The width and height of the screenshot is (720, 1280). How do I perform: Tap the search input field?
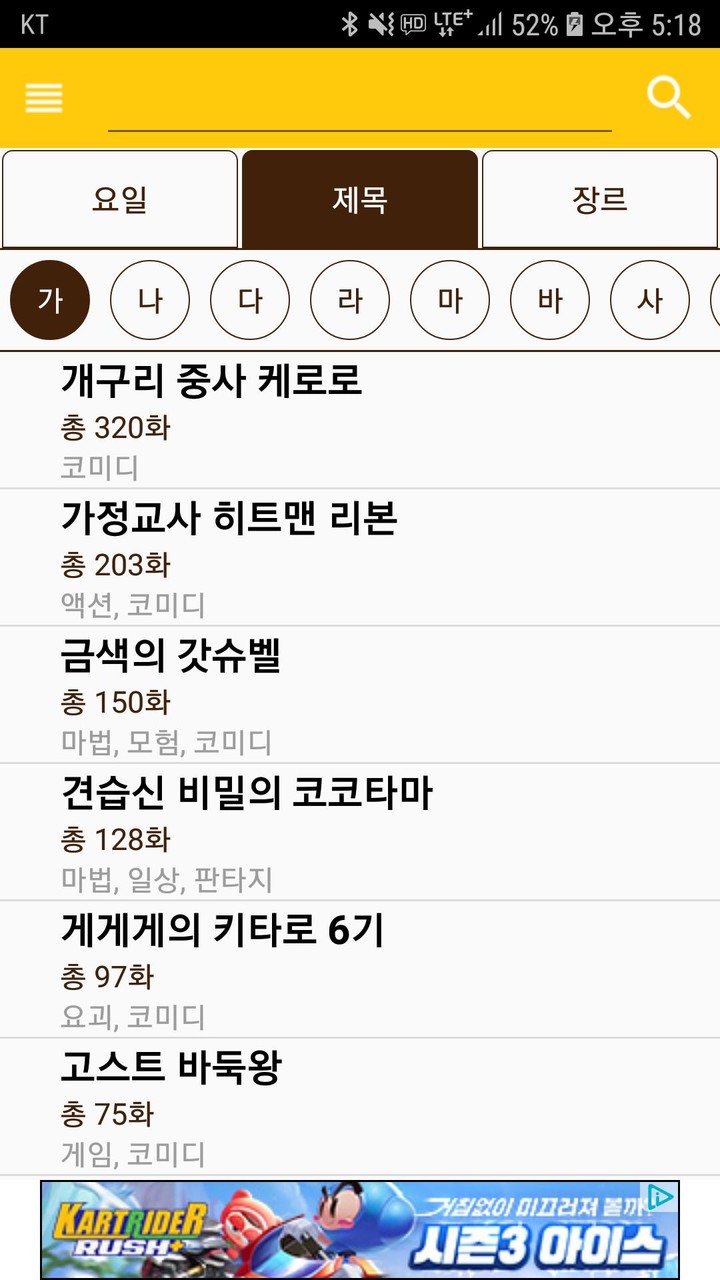point(360,120)
